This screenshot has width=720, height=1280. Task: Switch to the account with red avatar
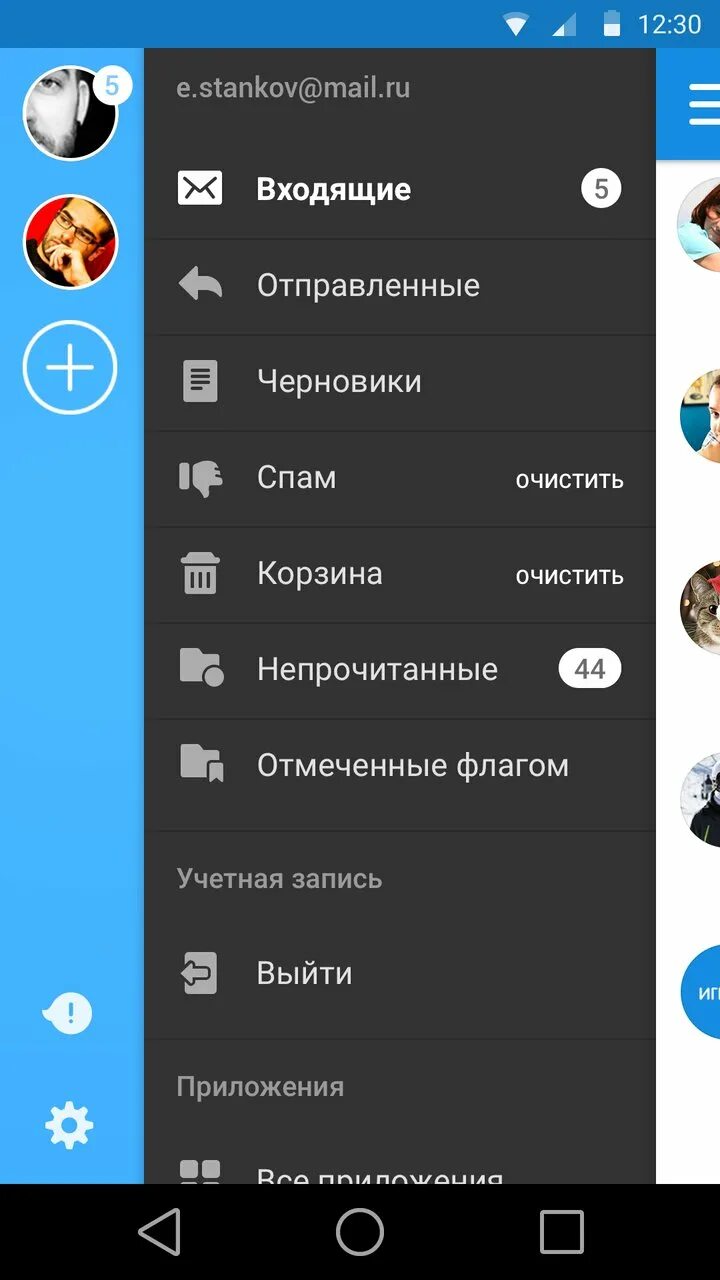[x=70, y=242]
